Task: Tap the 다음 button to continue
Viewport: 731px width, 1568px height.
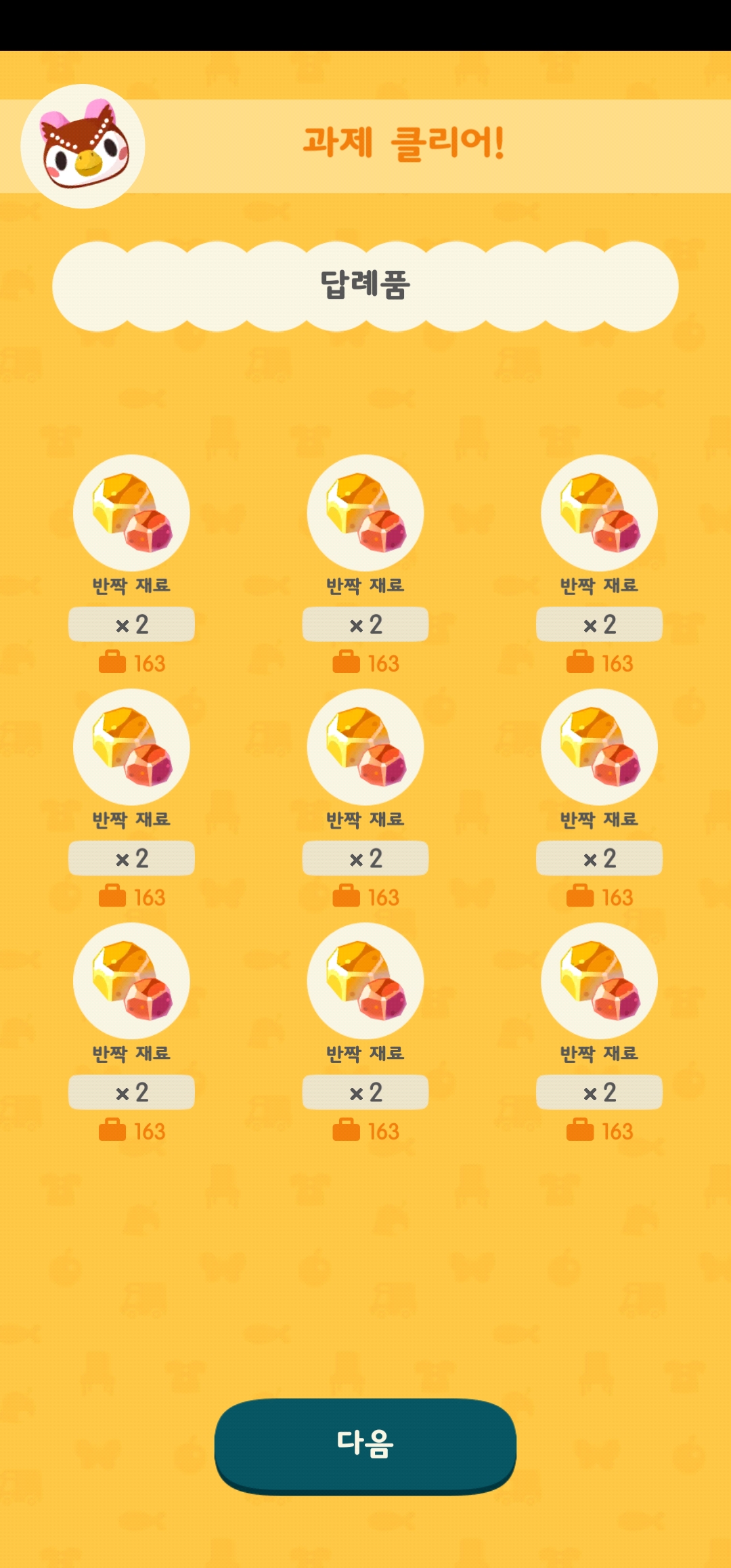Action: [365, 1443]
